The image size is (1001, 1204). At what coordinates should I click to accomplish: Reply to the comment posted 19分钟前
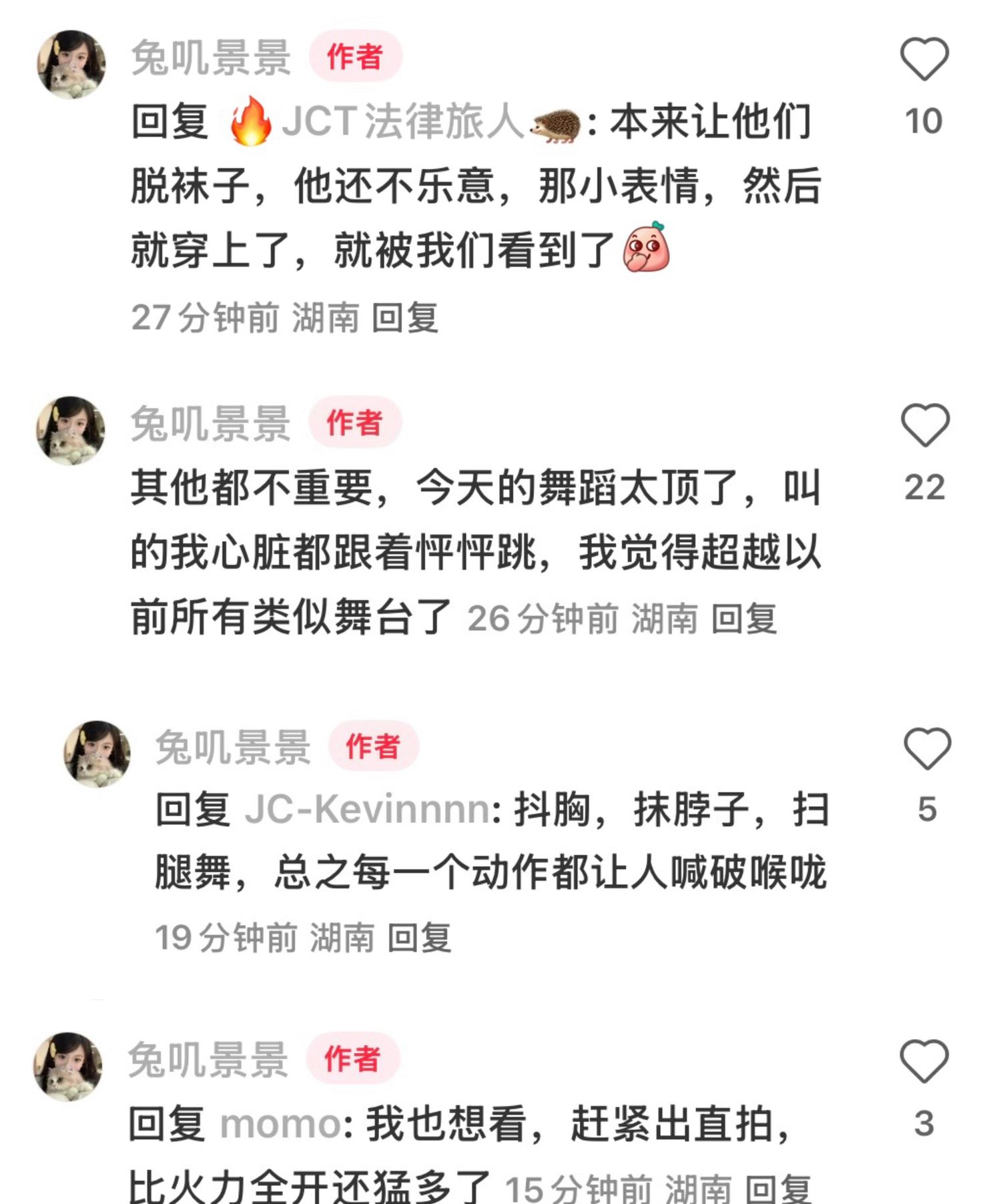pyautogui.click(x=419, y=938)
